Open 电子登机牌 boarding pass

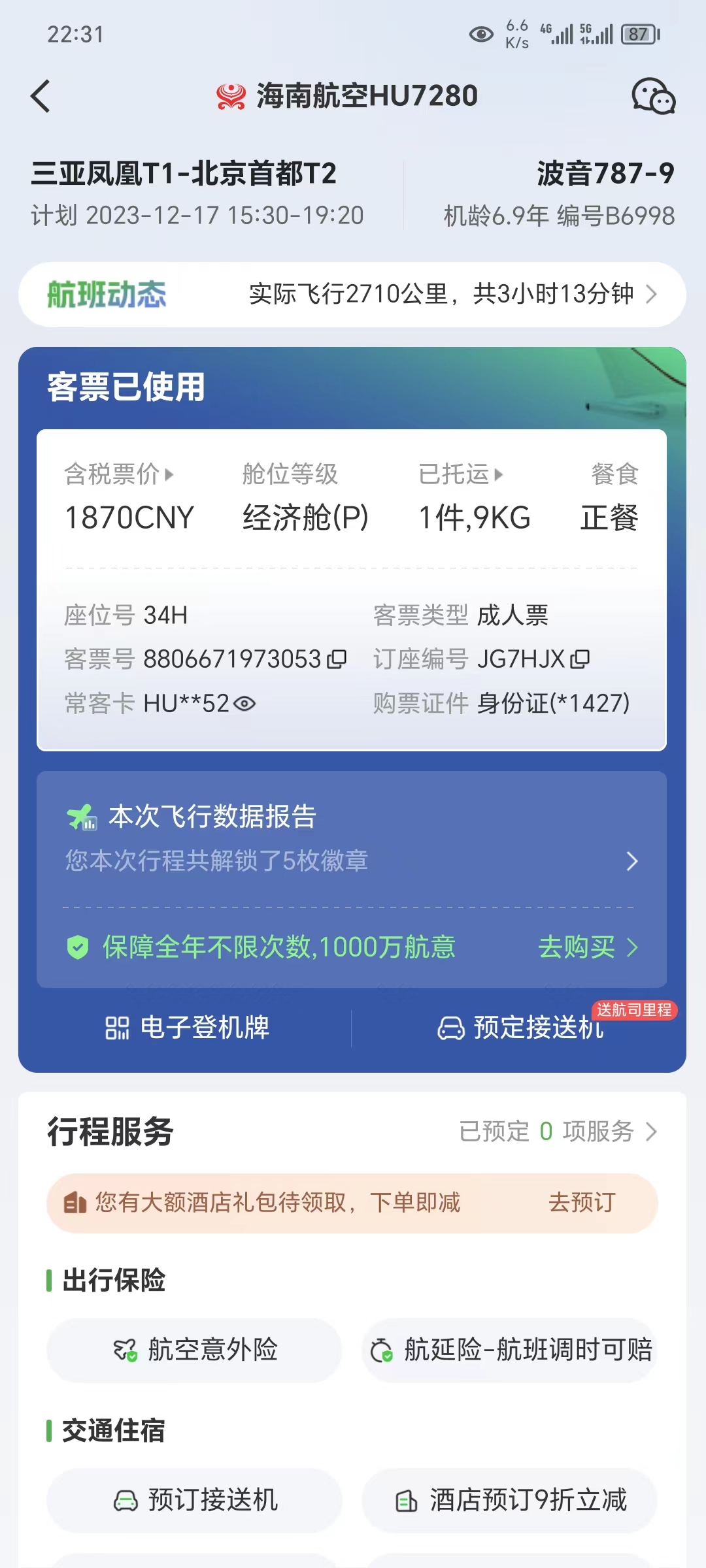point(188,1028)
